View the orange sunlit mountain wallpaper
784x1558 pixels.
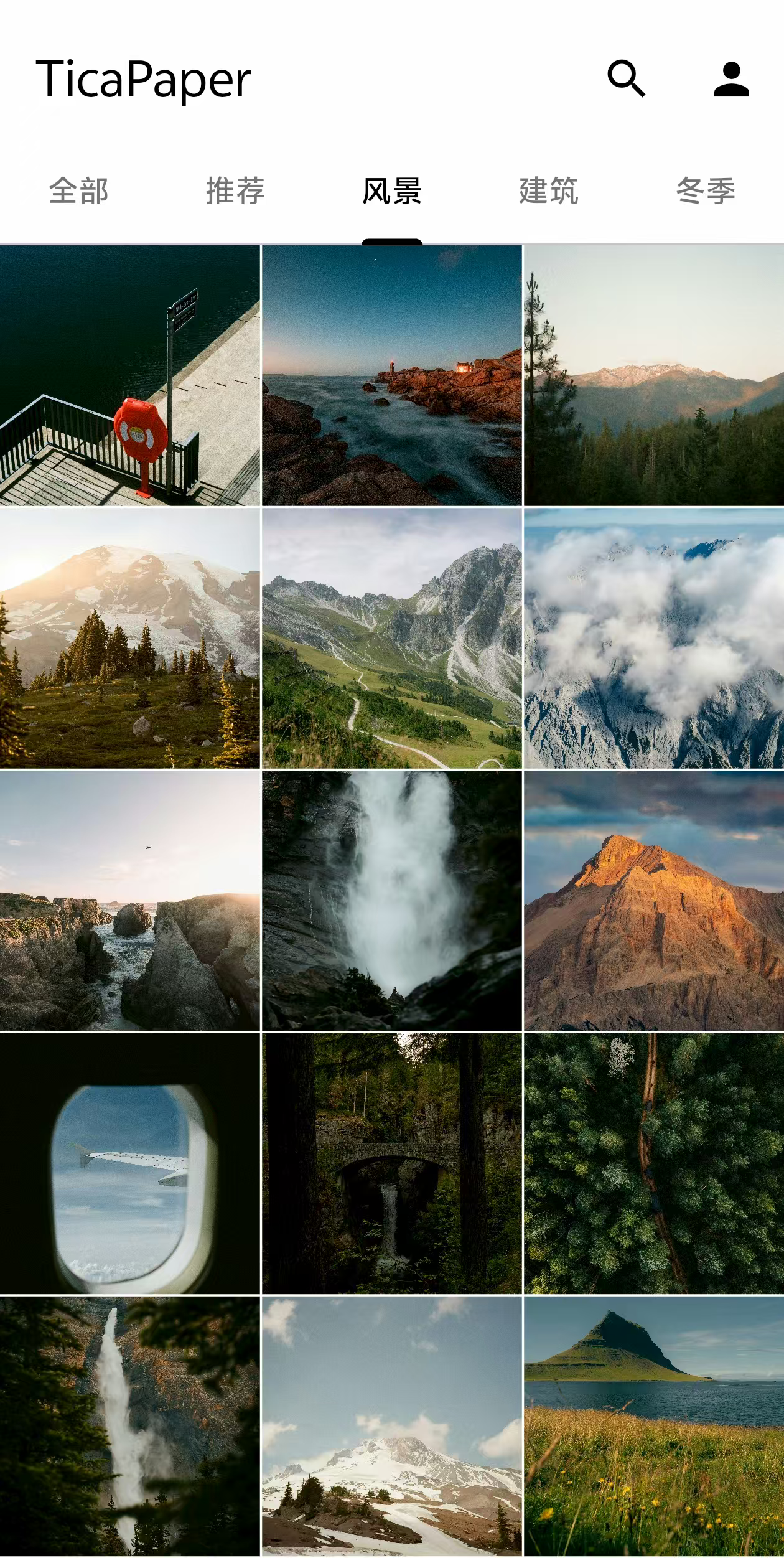click(654, 901)
